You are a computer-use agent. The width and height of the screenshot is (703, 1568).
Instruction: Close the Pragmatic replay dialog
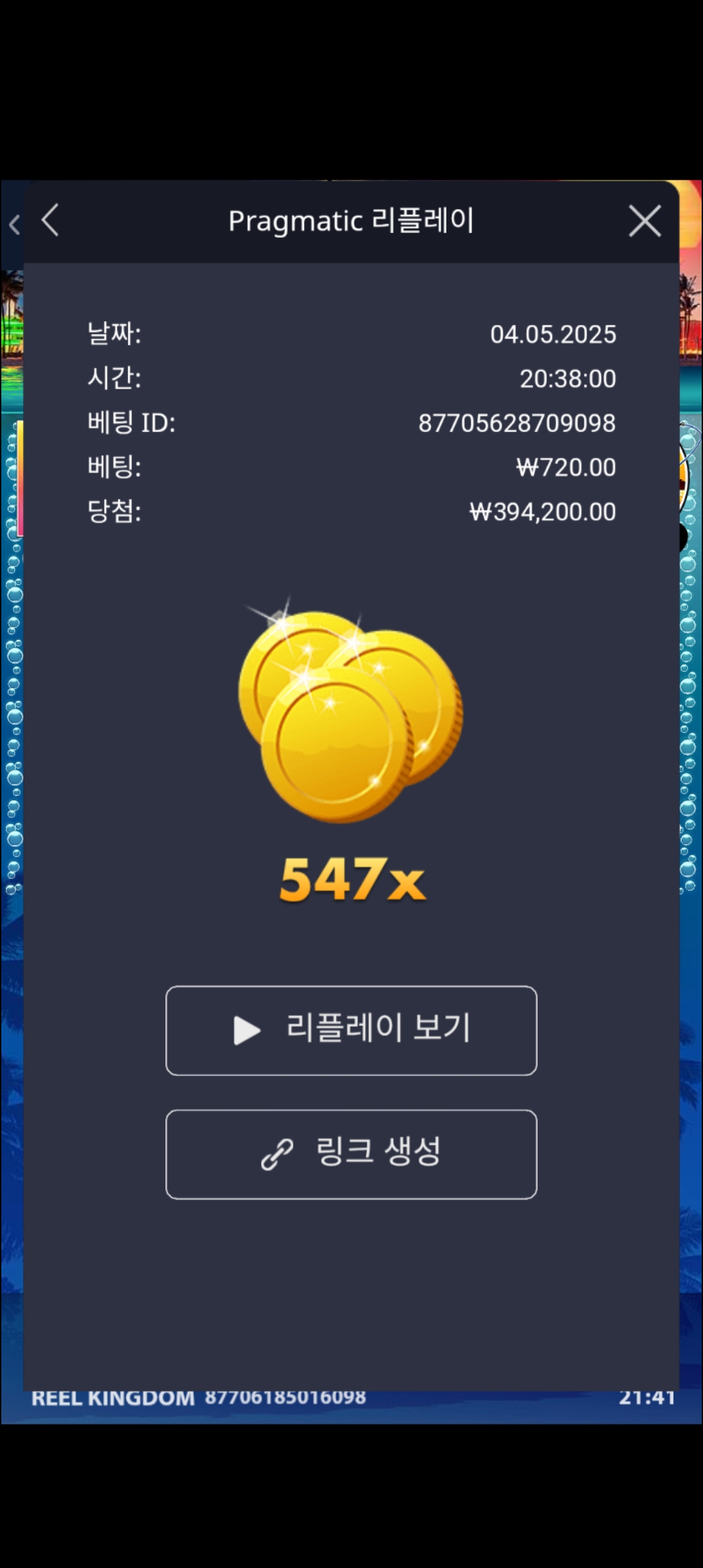(x=644, y=221)
